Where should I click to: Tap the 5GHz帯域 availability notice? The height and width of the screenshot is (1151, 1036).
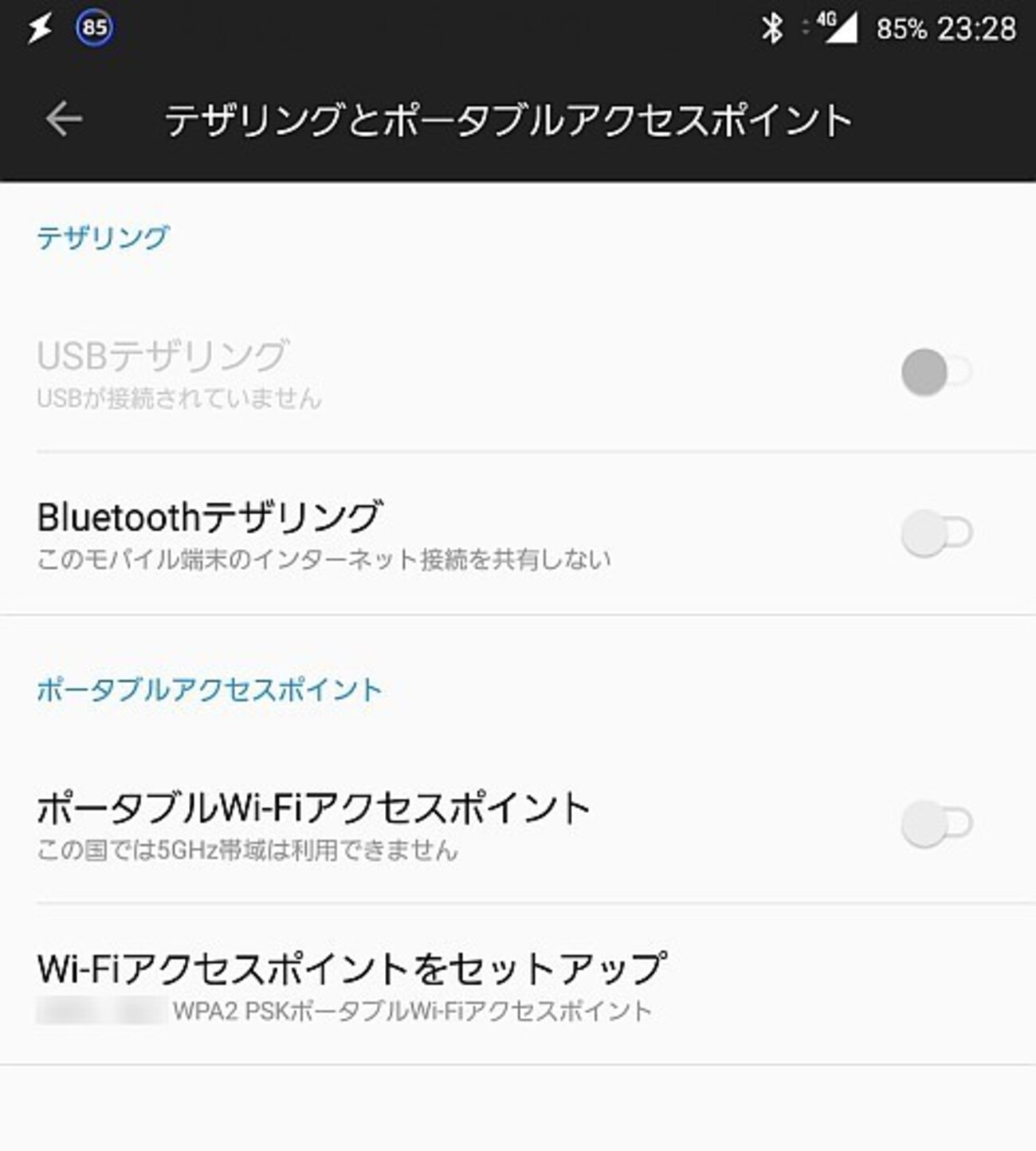coord(247,851)
